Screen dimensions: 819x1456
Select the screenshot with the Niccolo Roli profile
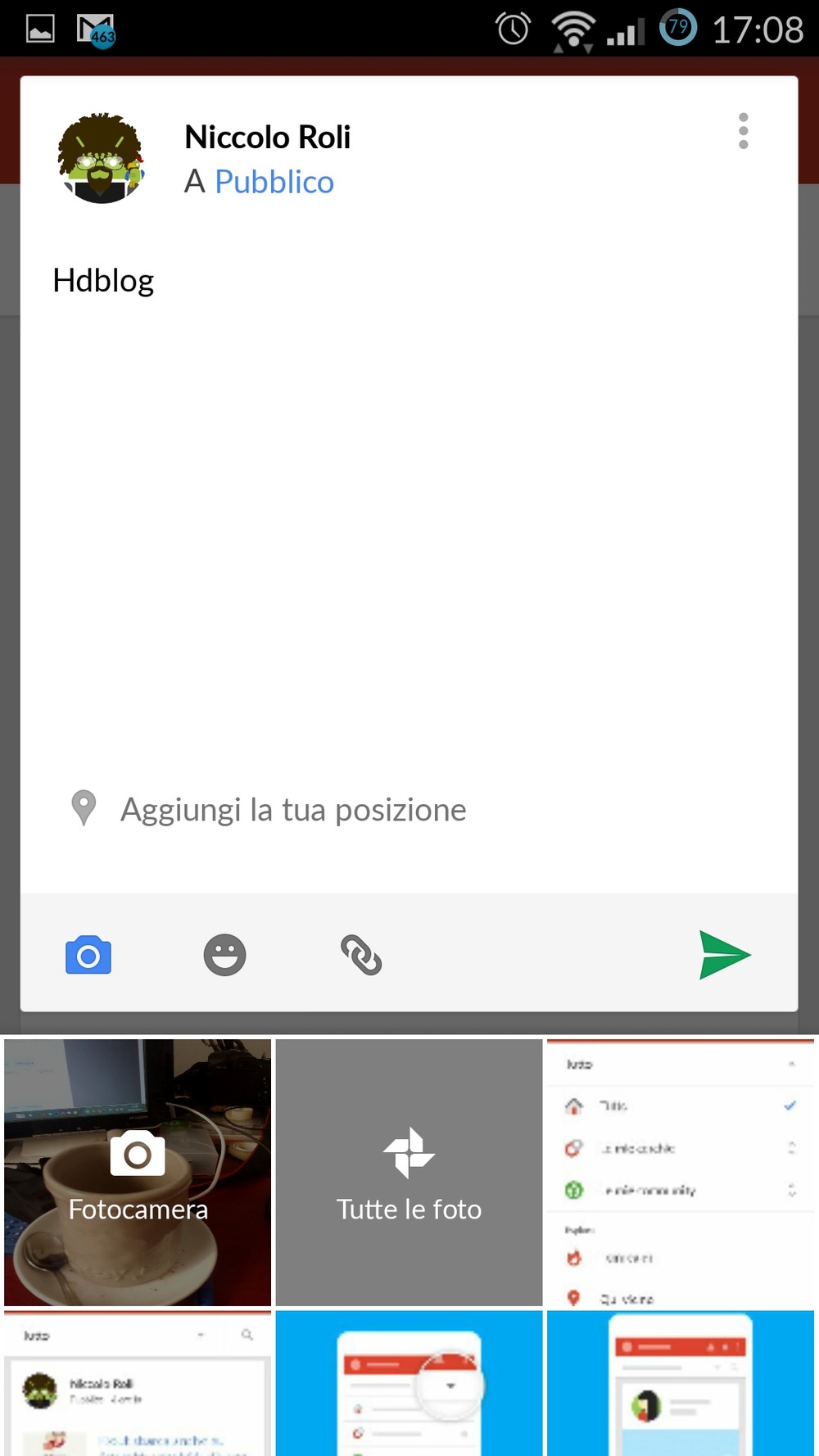tap(138, 1383)
